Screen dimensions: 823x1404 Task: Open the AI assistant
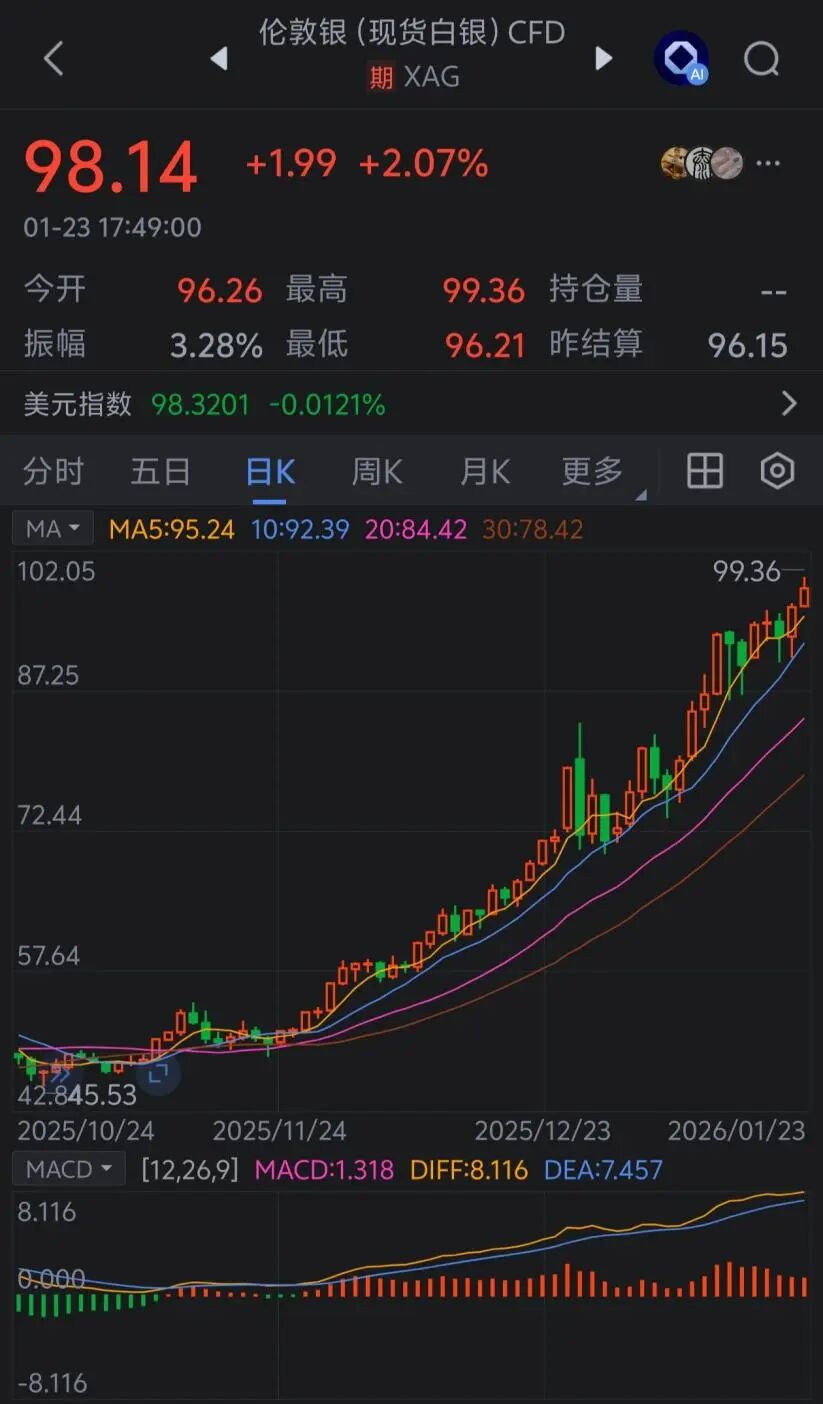click(x=681, y=58)
